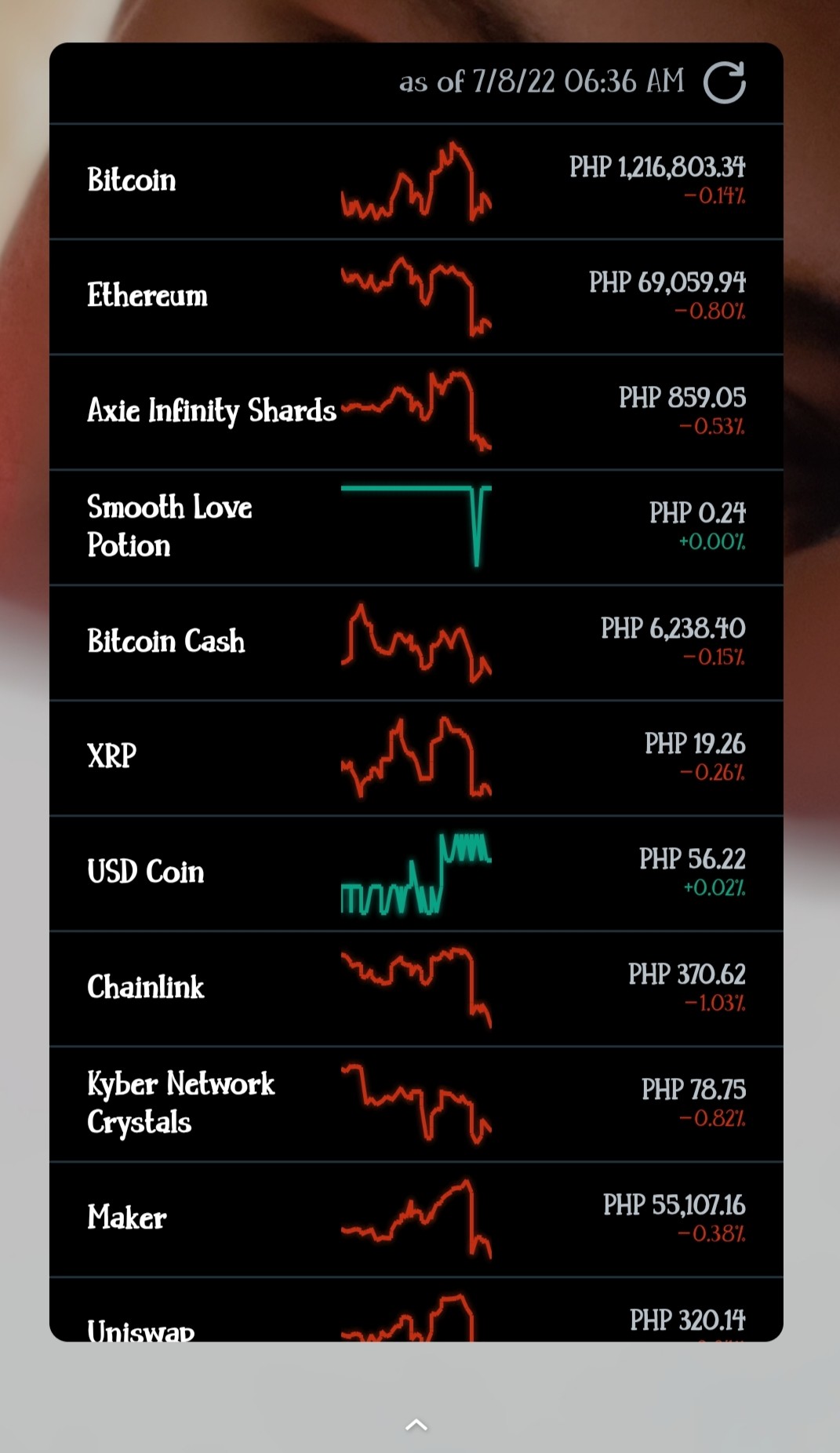
Task: Open the Bitcoin Cash entry
Action: coord(416,643)
